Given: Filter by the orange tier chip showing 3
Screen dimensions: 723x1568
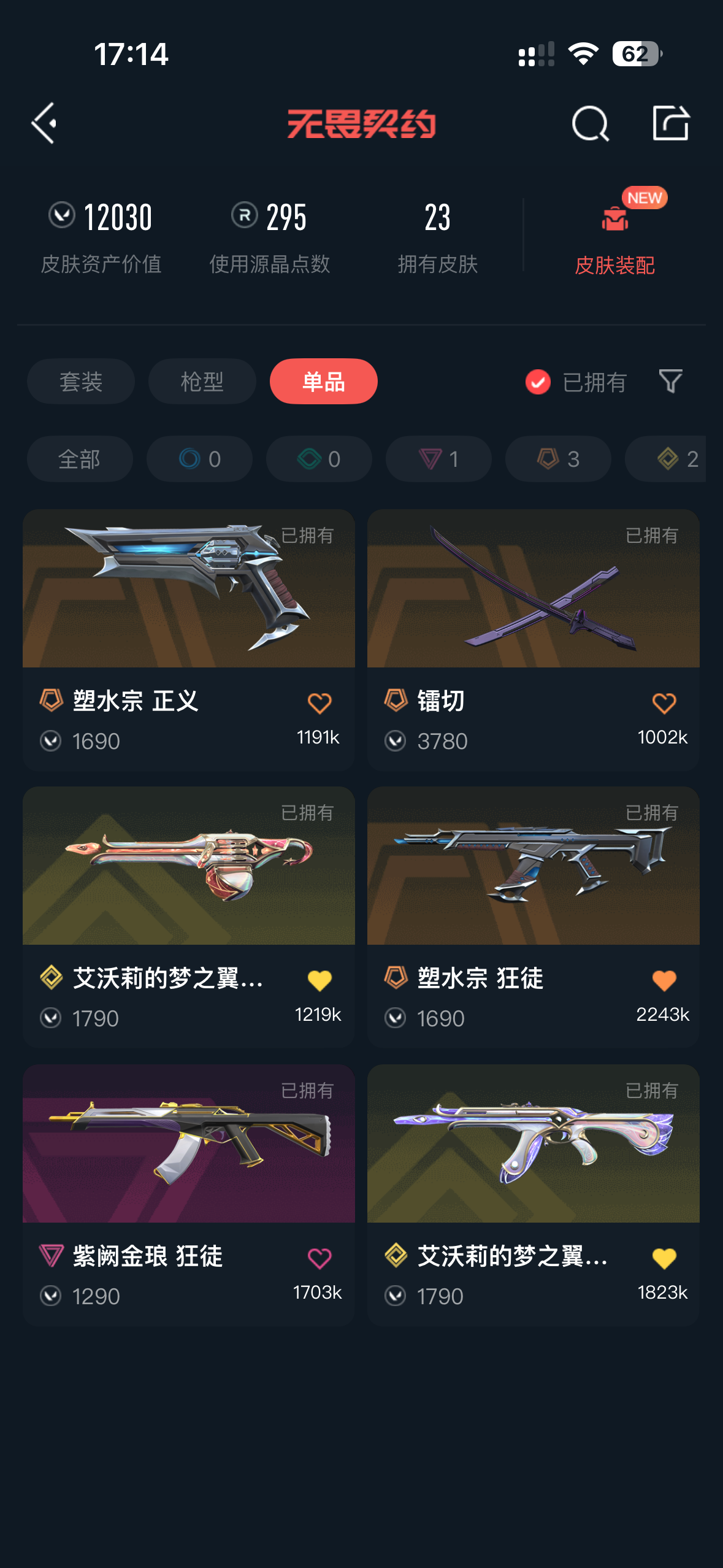Looking at the screenshot, I should [x=558, y=459].
